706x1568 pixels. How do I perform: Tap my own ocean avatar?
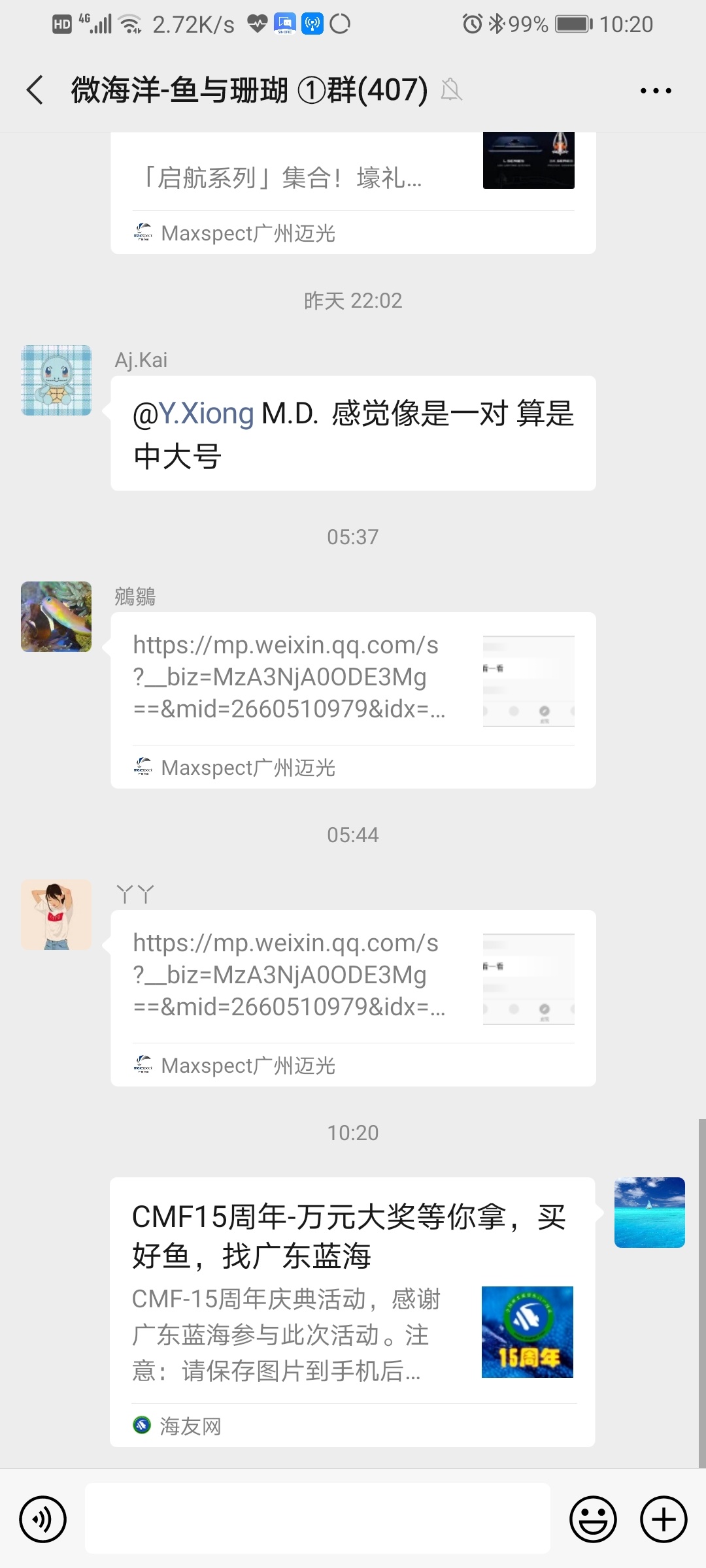coord(649,1213)
